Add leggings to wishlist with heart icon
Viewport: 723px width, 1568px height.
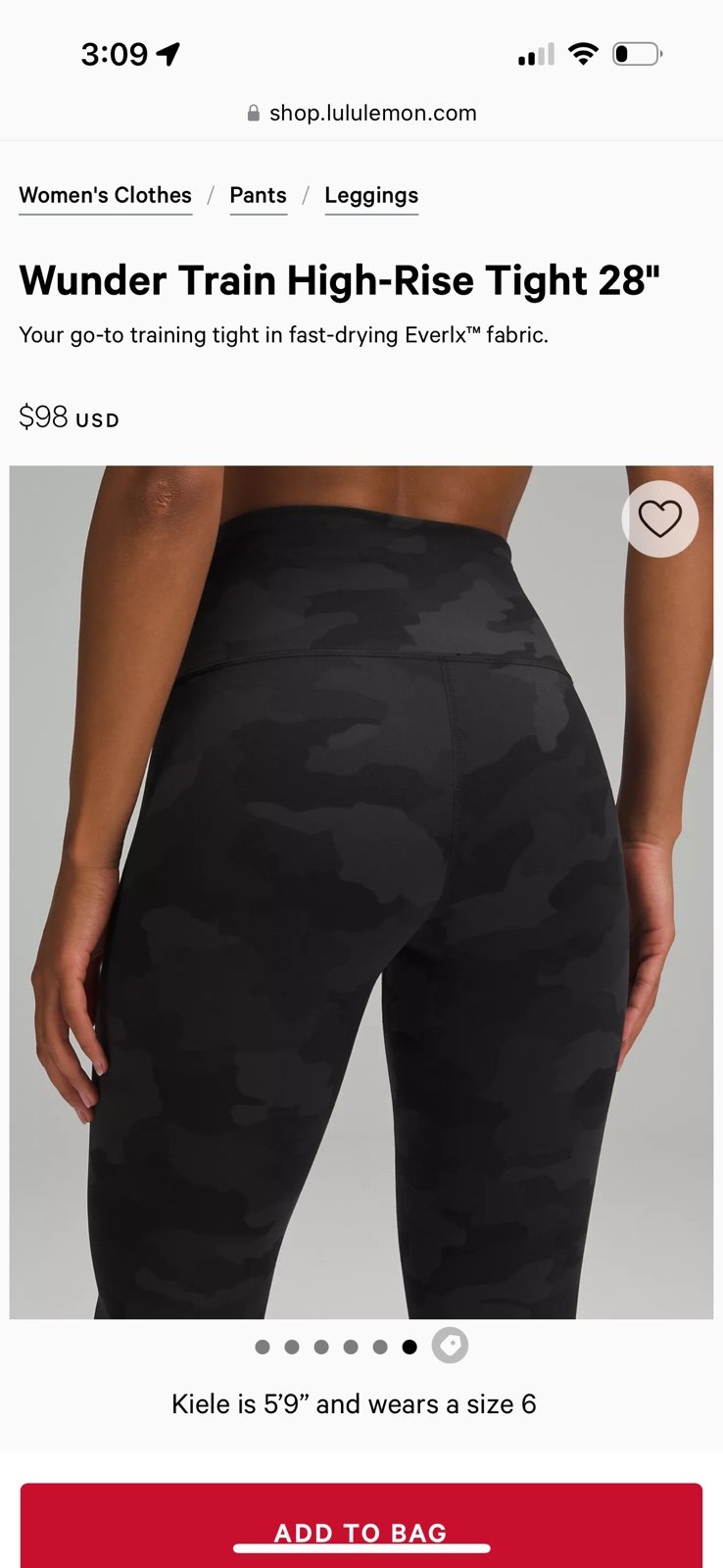[659, 518]
